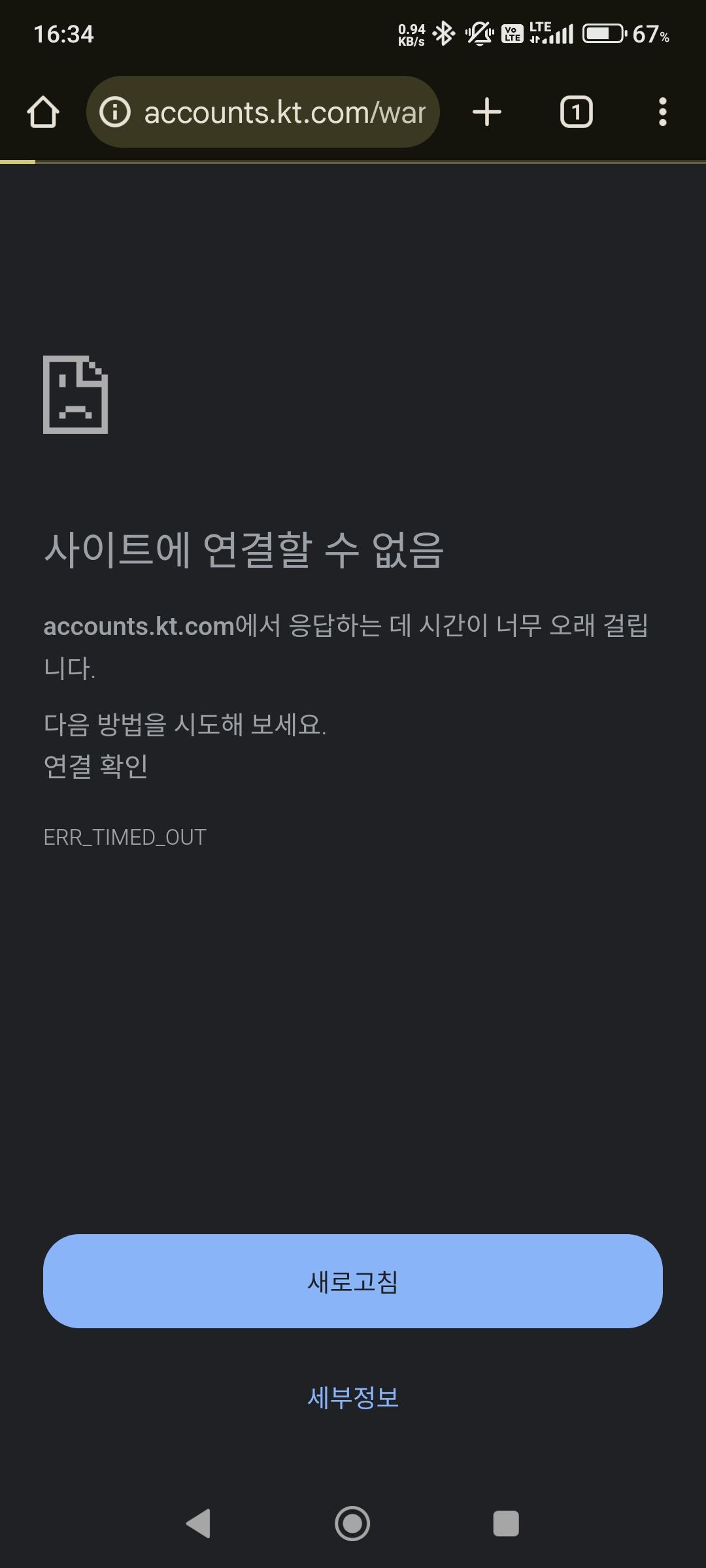Open recent apps from navigation bar

[x=506, y=1524]
